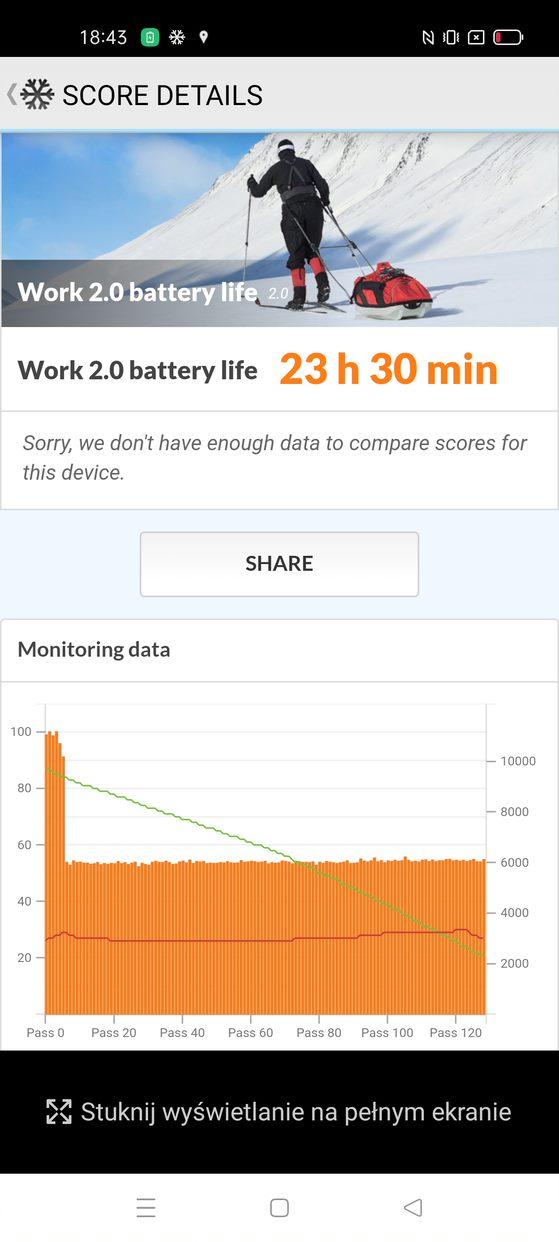The height and width of the screenshot is (1242, 559).
Task: Tap the SHARE button
Action: point(279,564)
